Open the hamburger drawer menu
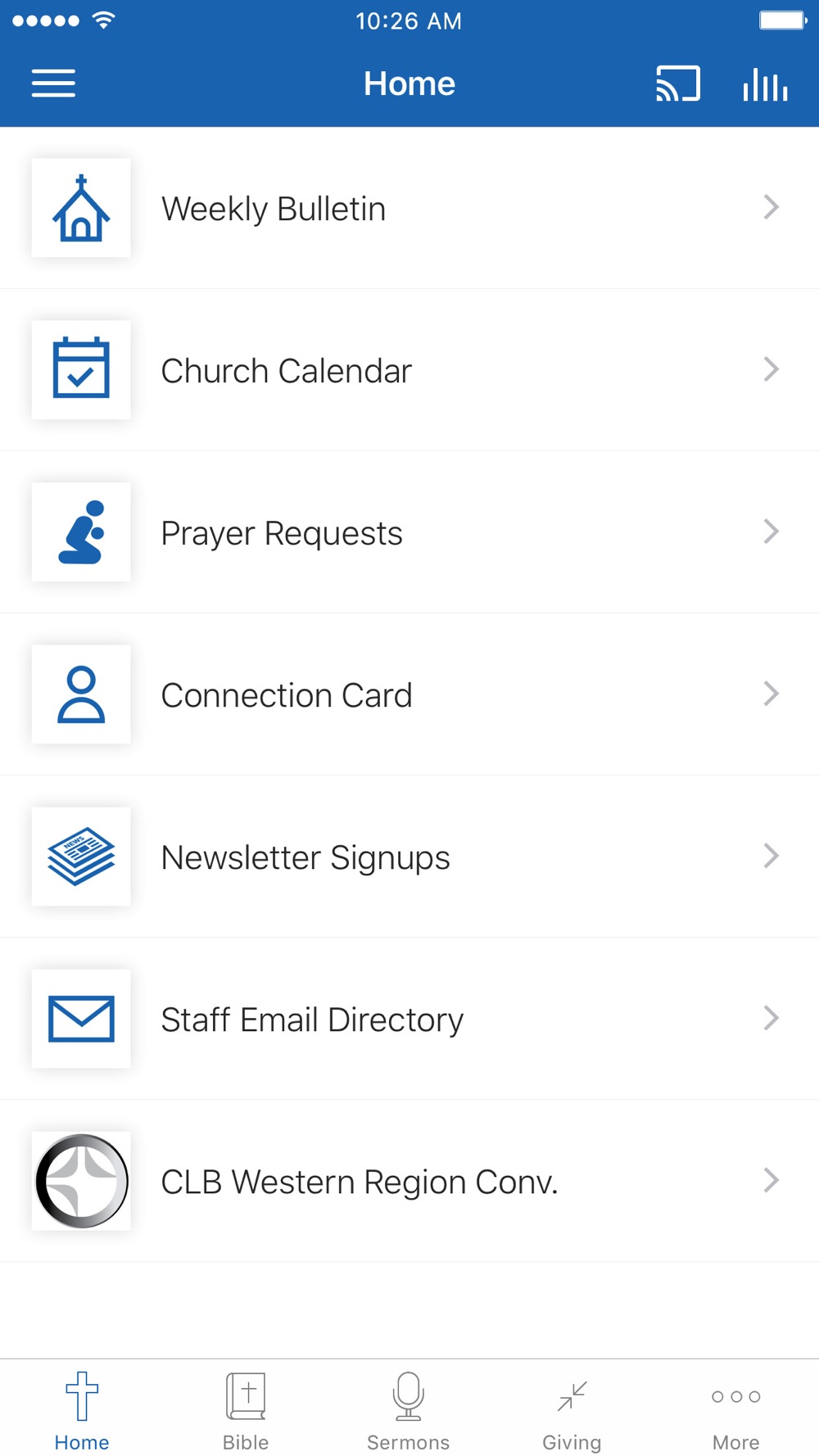This screenshot has width=819, height=1456. pyautogui.click(x=53, y=84)
